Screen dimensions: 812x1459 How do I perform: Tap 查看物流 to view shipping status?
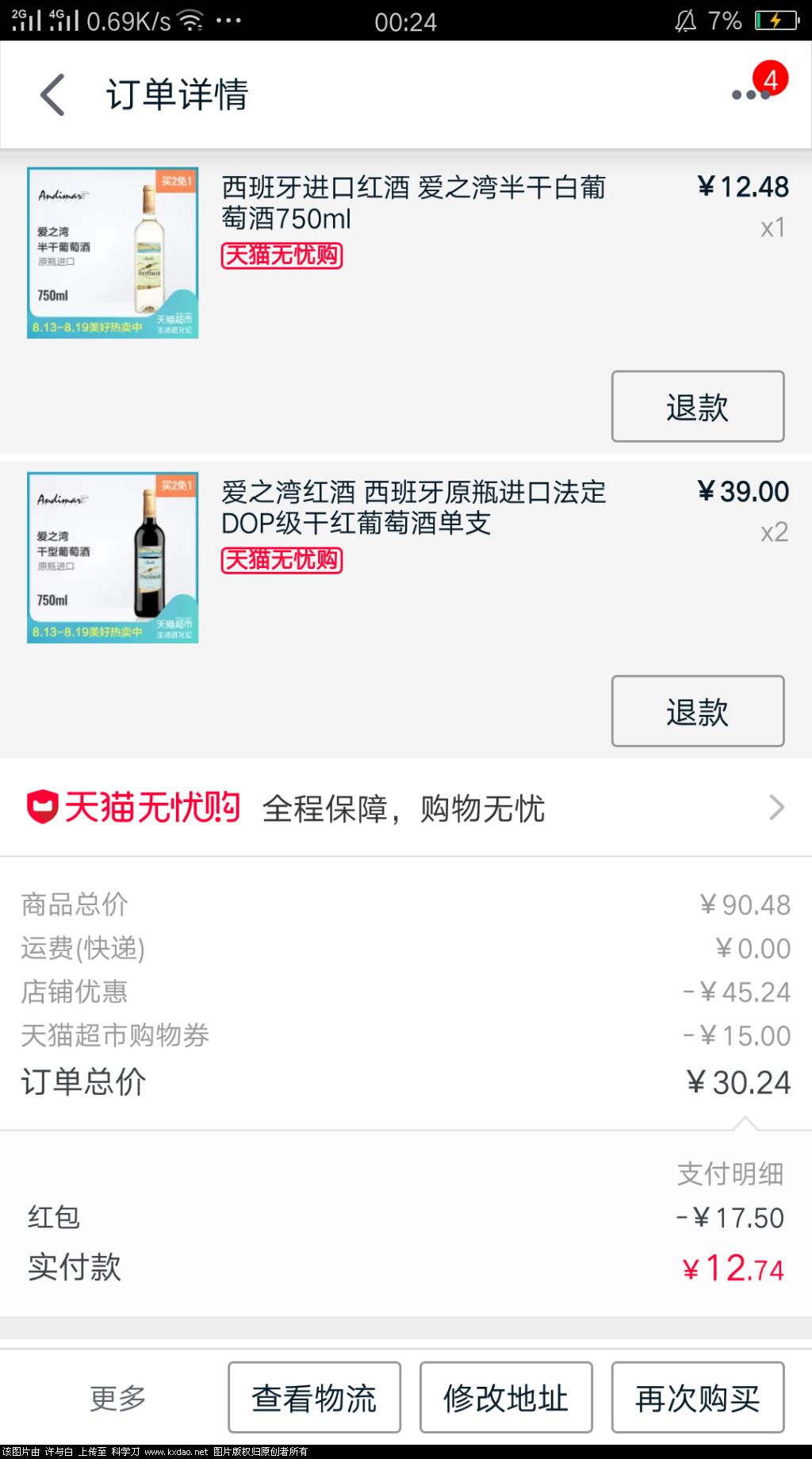pos(314,1396)
